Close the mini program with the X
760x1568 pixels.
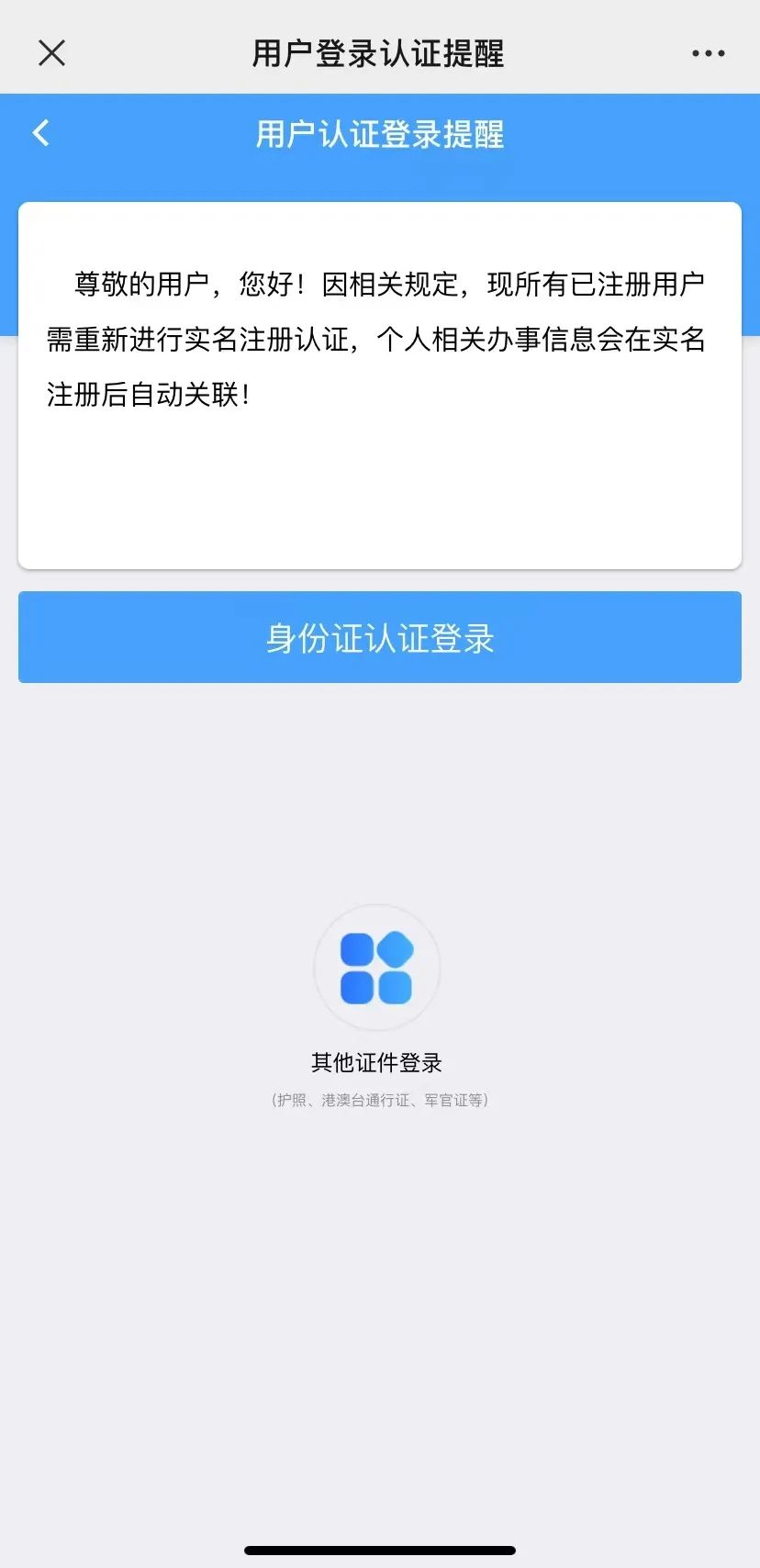pos(52,53)
